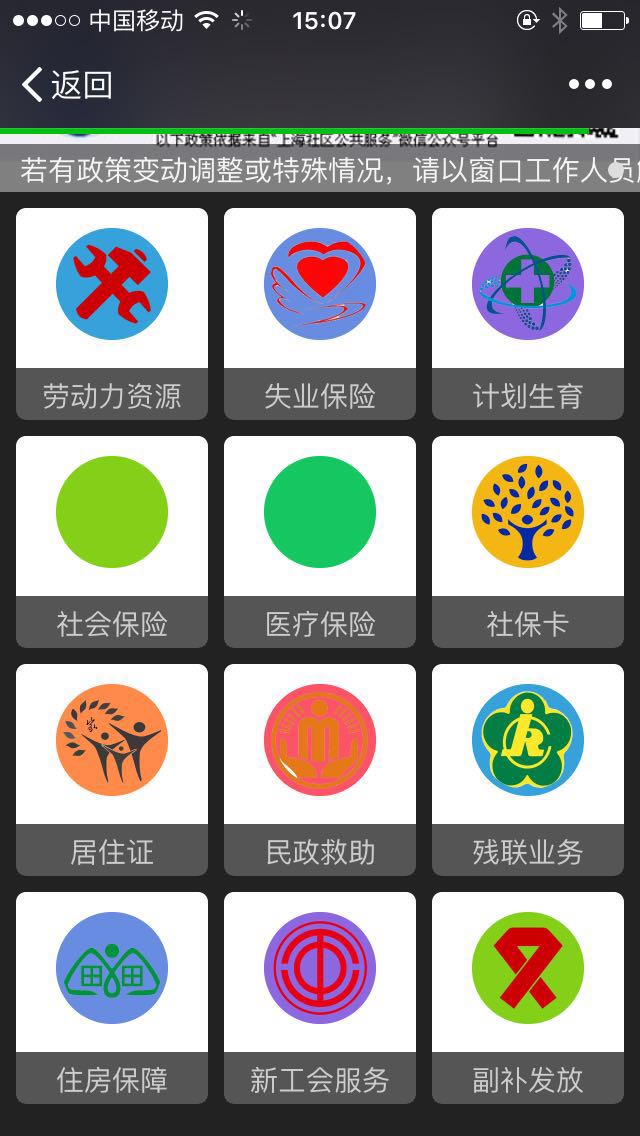Viewport: 640px width, 1136px height.
Task: Open 民政救助 information
Action: pyautogui.click(x=320, y=769)
